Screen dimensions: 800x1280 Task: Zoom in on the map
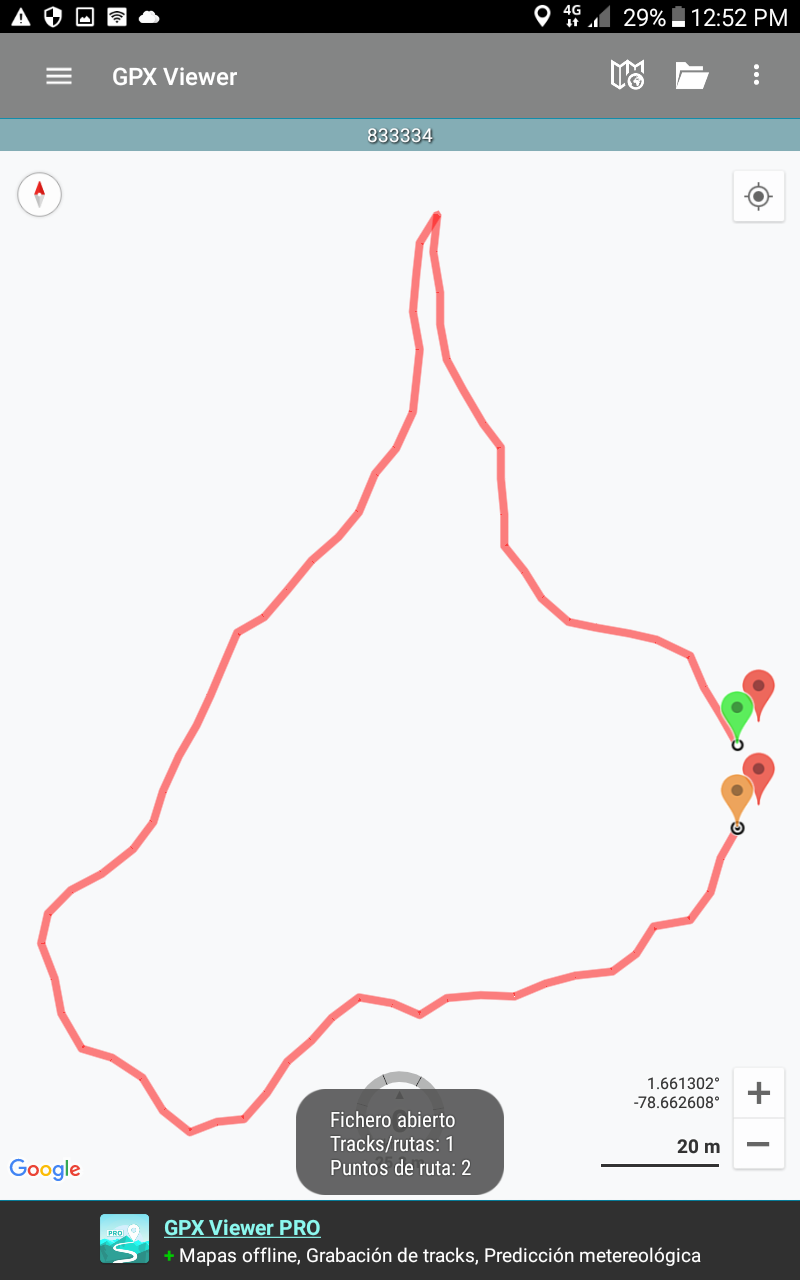pyautogui.click(x=758, y=1093)
